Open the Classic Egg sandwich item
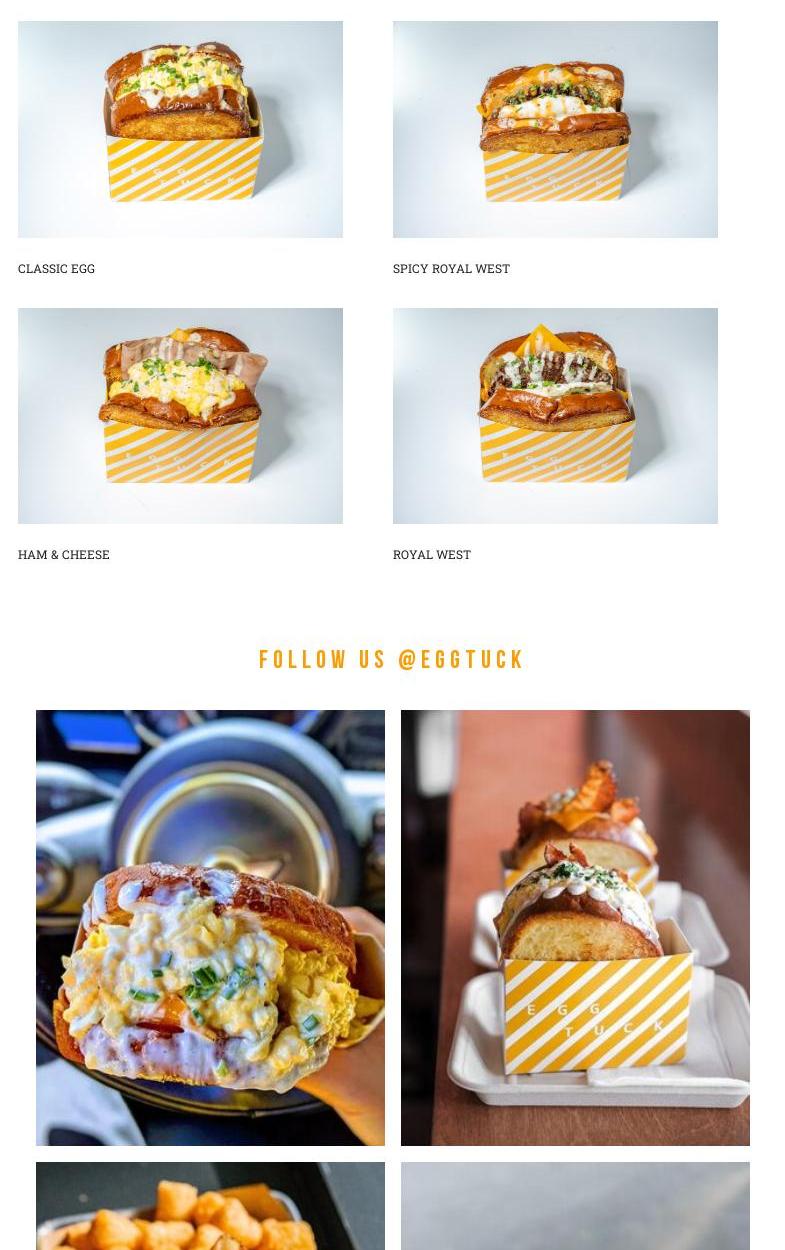The image size is (785, 1250). click(x=180, y=130)
